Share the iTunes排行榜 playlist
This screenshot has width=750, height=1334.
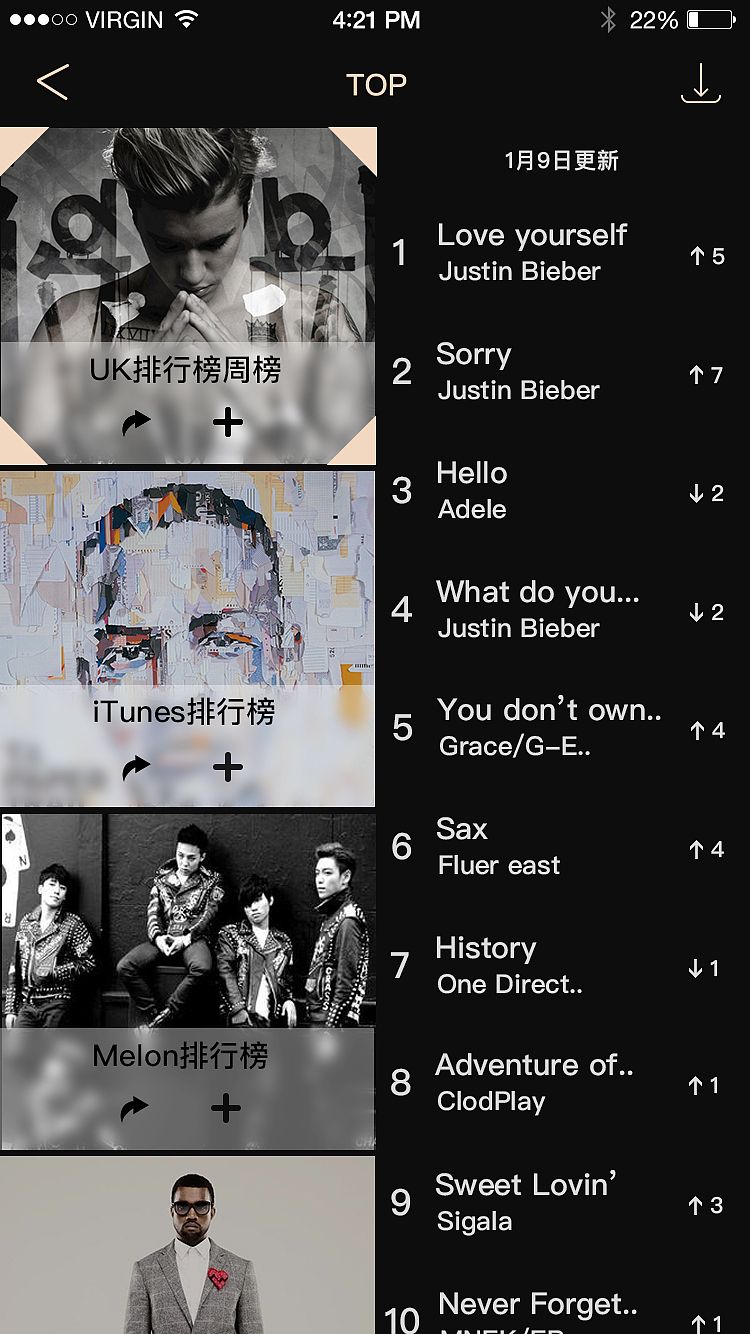pyautogui.click(x=136, y=767)
